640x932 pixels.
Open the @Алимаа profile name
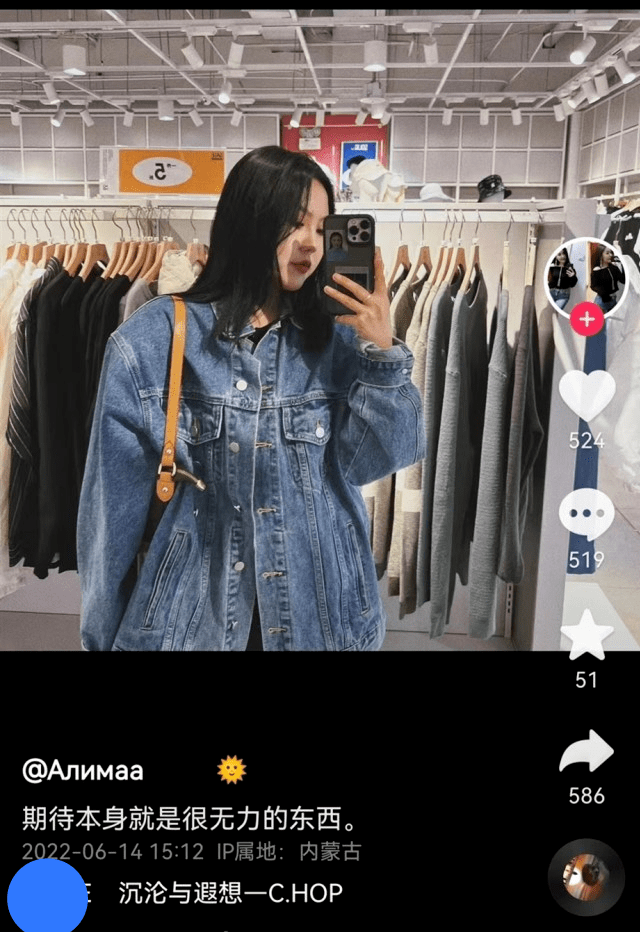tap(83, 771)
